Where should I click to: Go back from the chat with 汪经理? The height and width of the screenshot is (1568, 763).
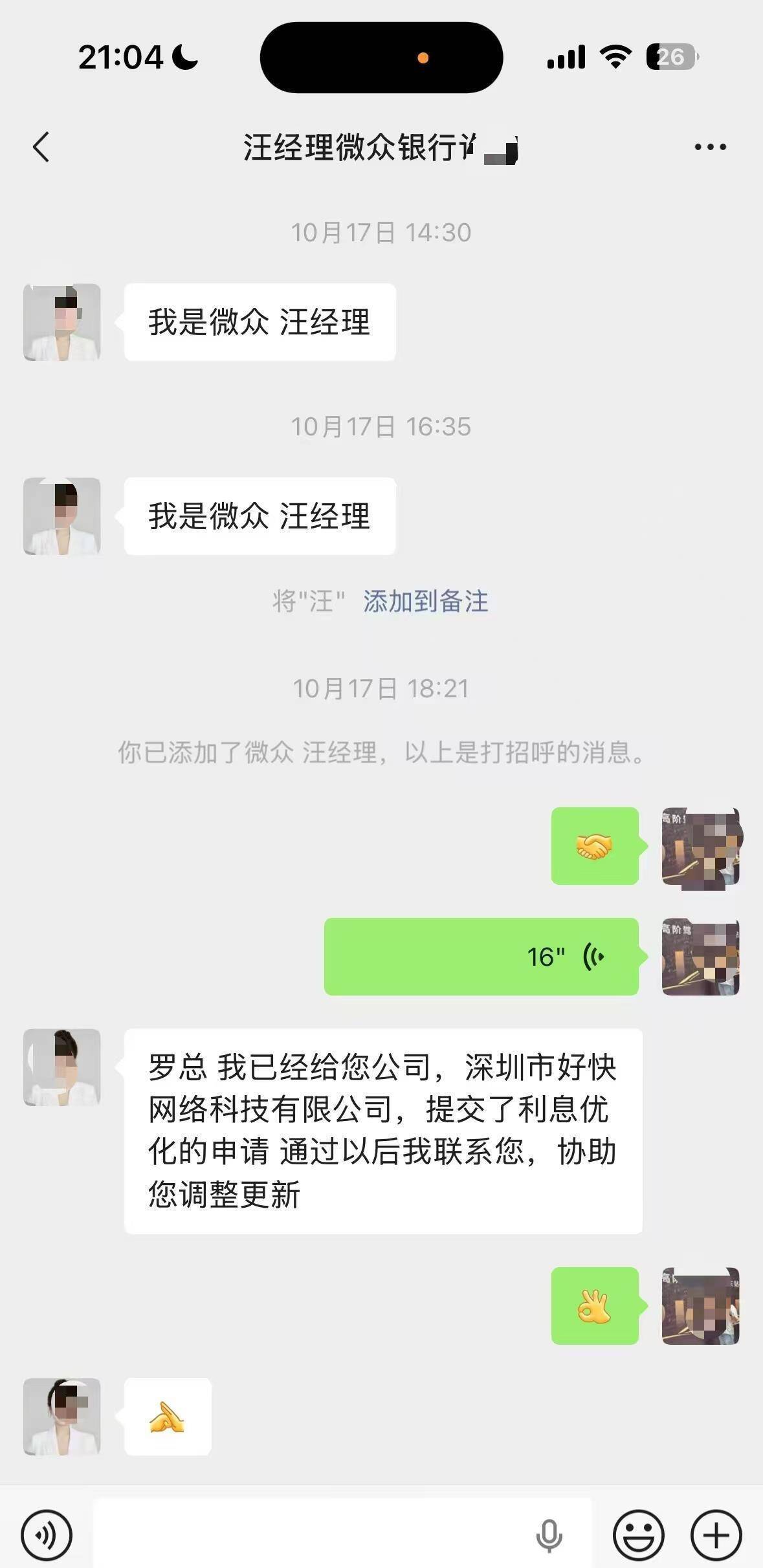click(41, 147)
